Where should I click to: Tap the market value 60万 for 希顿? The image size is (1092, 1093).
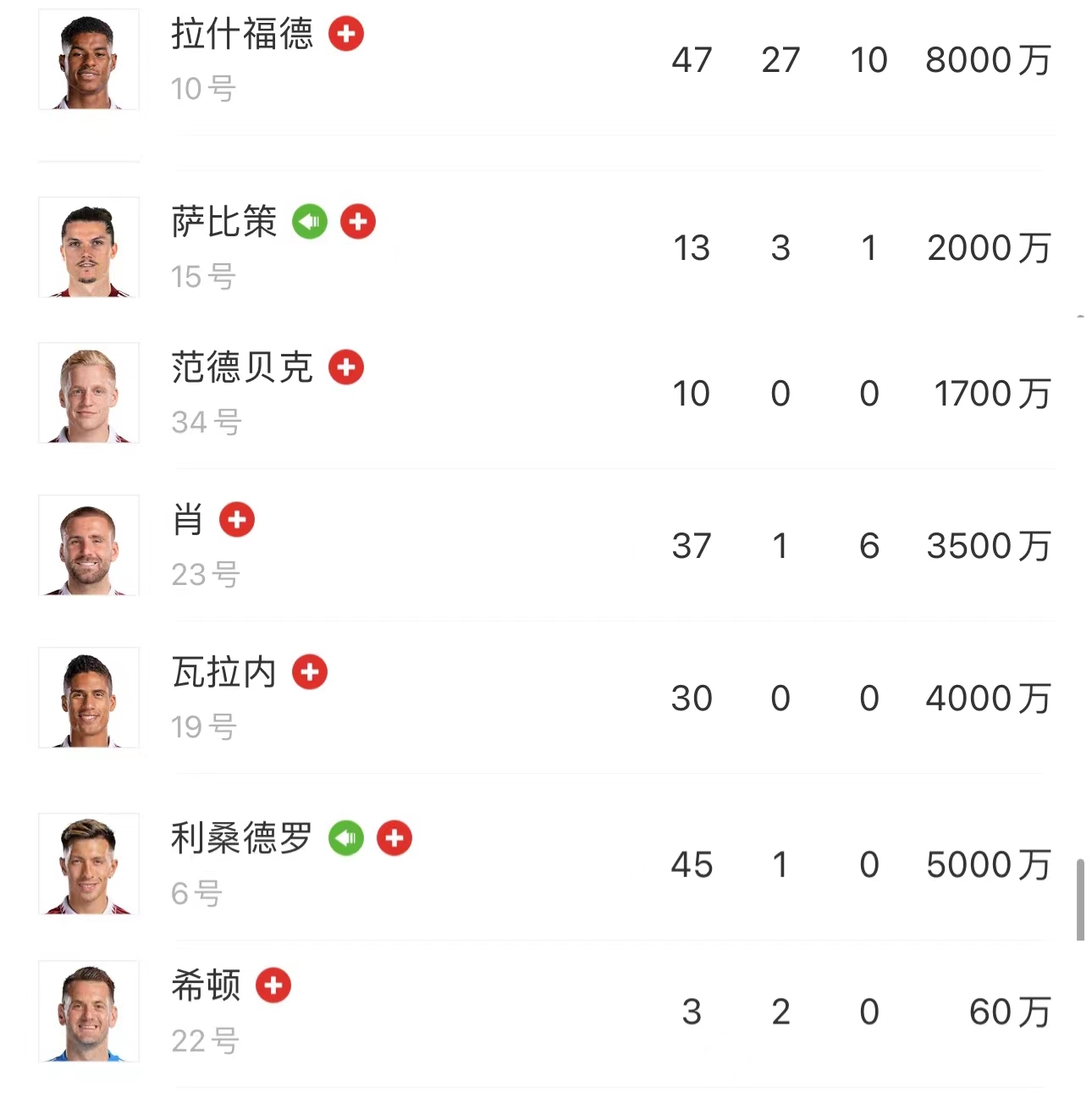(x=1007, y=1010)
